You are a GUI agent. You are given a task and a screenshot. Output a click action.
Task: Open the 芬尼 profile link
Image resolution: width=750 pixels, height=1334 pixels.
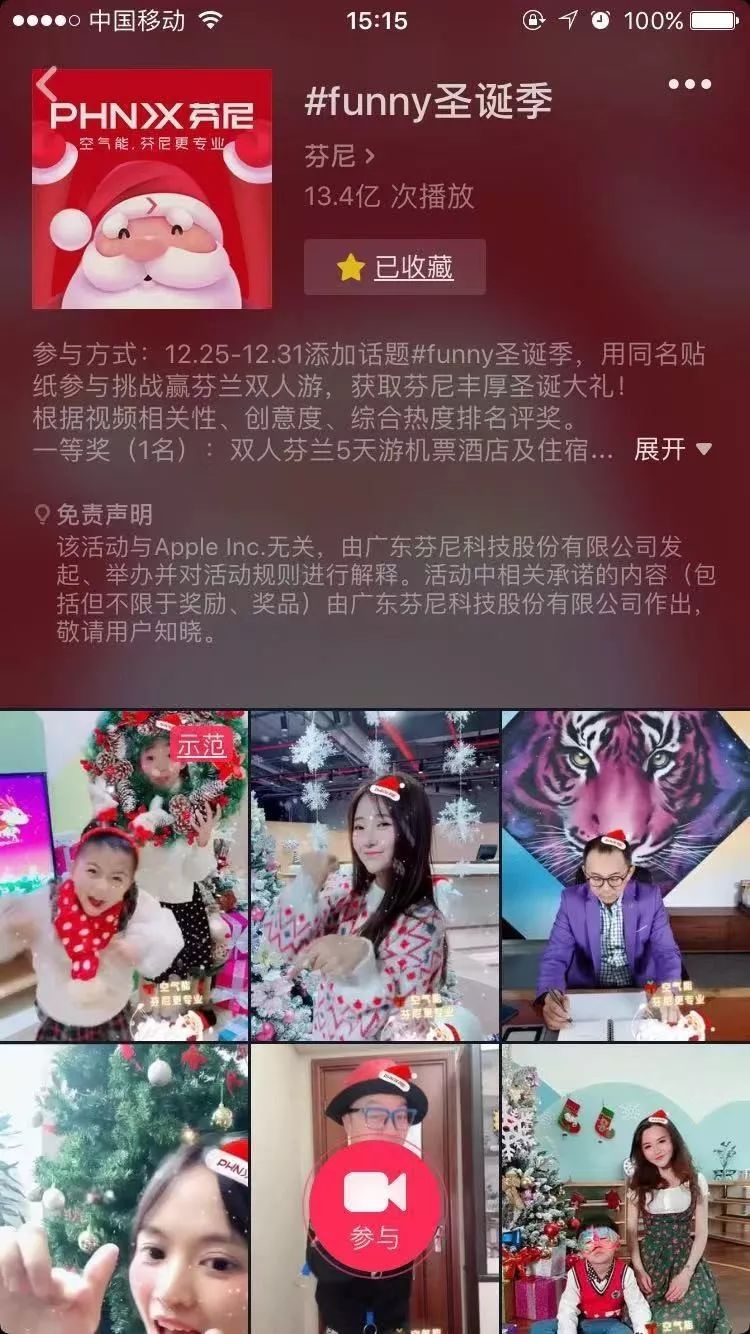click(340, 156)
